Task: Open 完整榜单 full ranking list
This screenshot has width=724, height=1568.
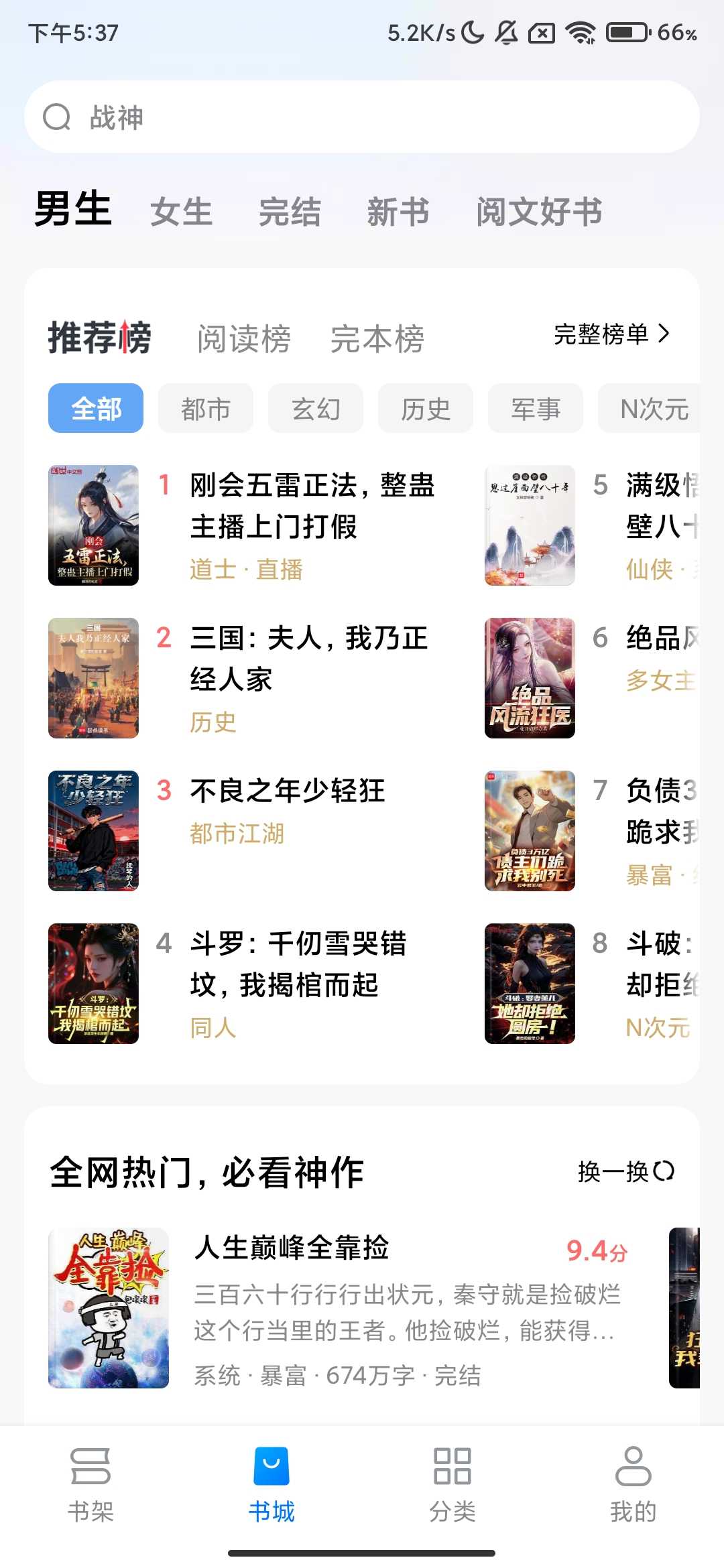Action: coord(611,334)
